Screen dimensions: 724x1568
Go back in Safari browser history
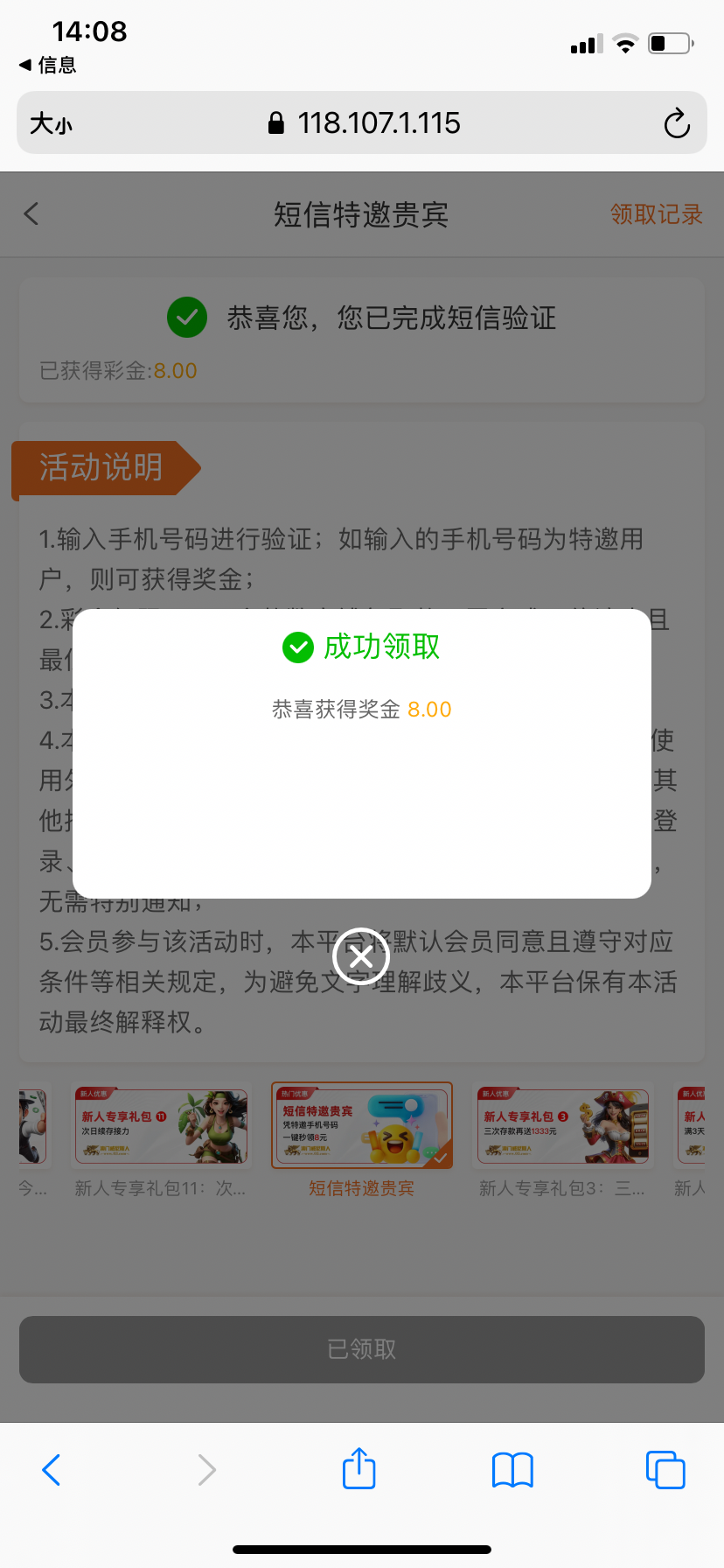pos(52,1470)
